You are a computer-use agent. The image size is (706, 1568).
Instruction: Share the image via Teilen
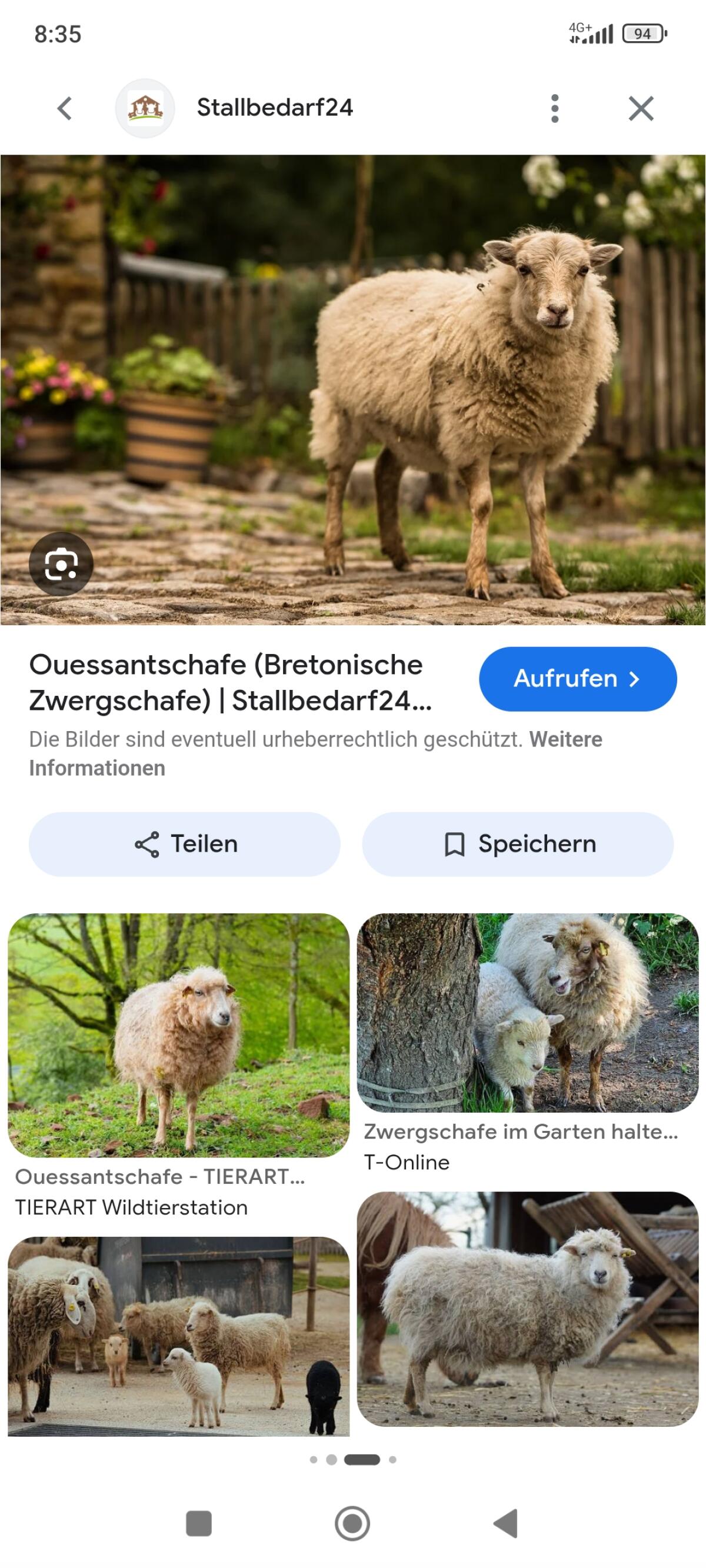[185, 844]
